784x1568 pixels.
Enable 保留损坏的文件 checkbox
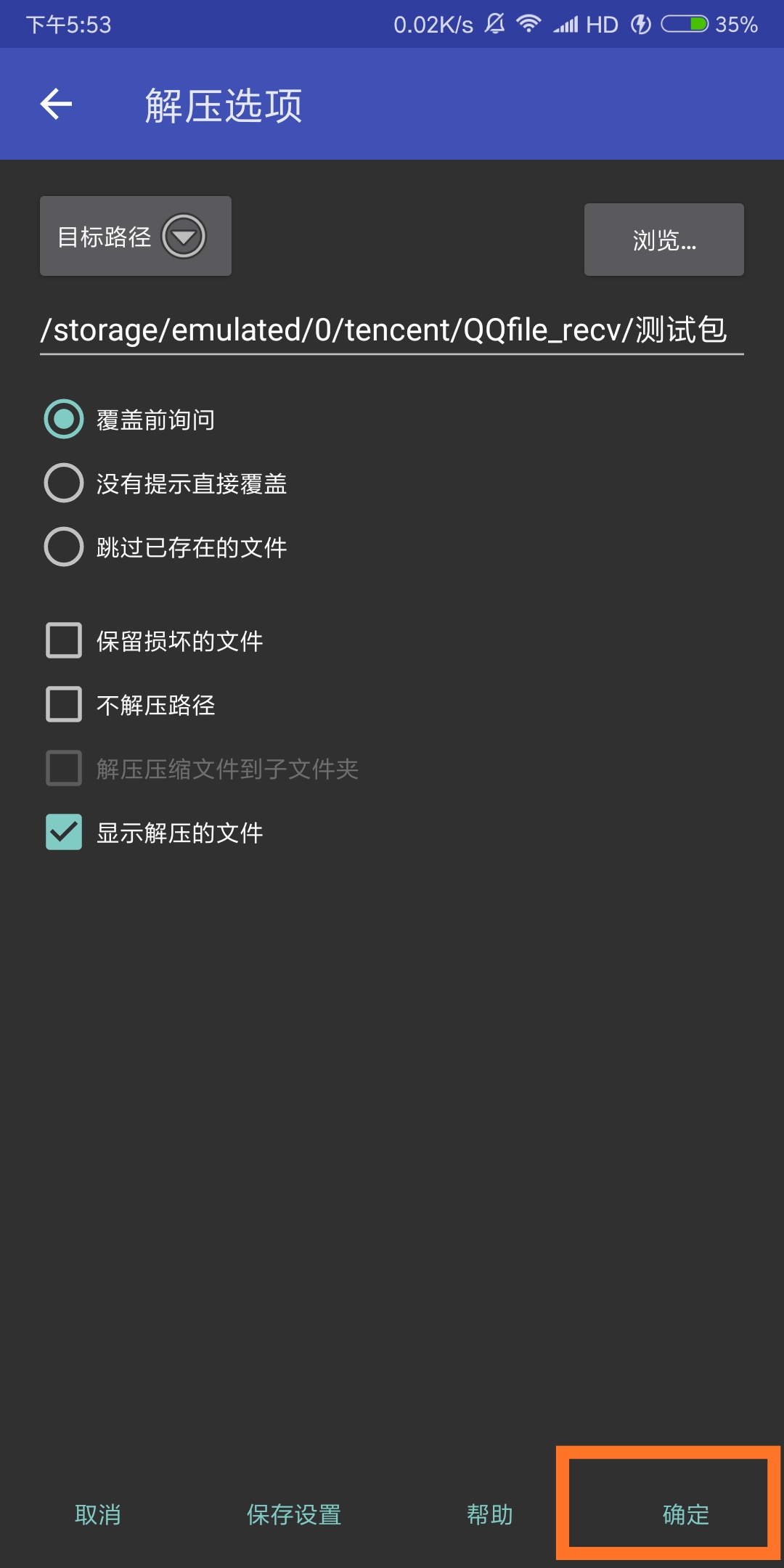[x=64, y=640]
